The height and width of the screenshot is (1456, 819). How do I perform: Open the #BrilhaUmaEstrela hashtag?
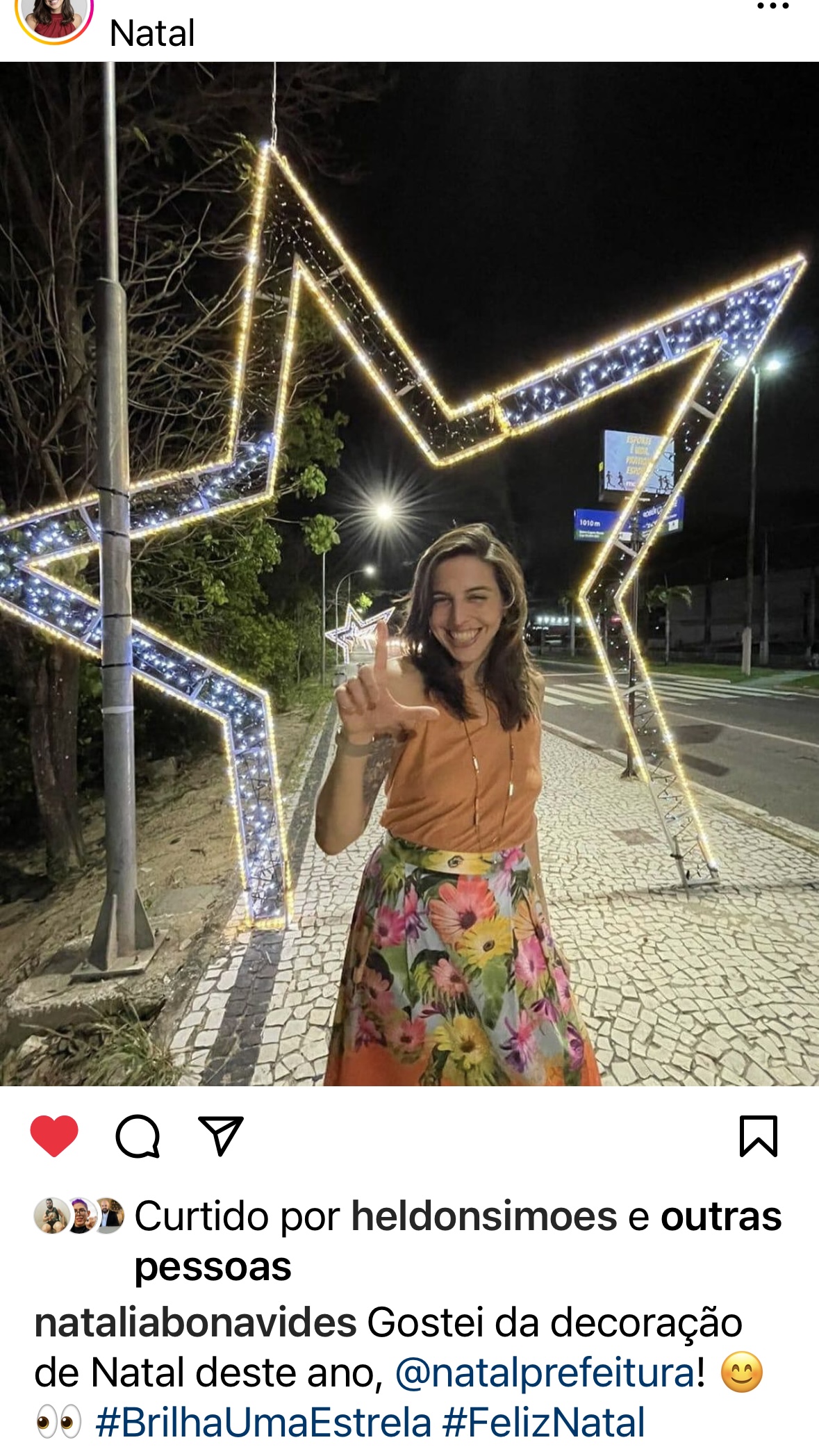point(263,1422)
